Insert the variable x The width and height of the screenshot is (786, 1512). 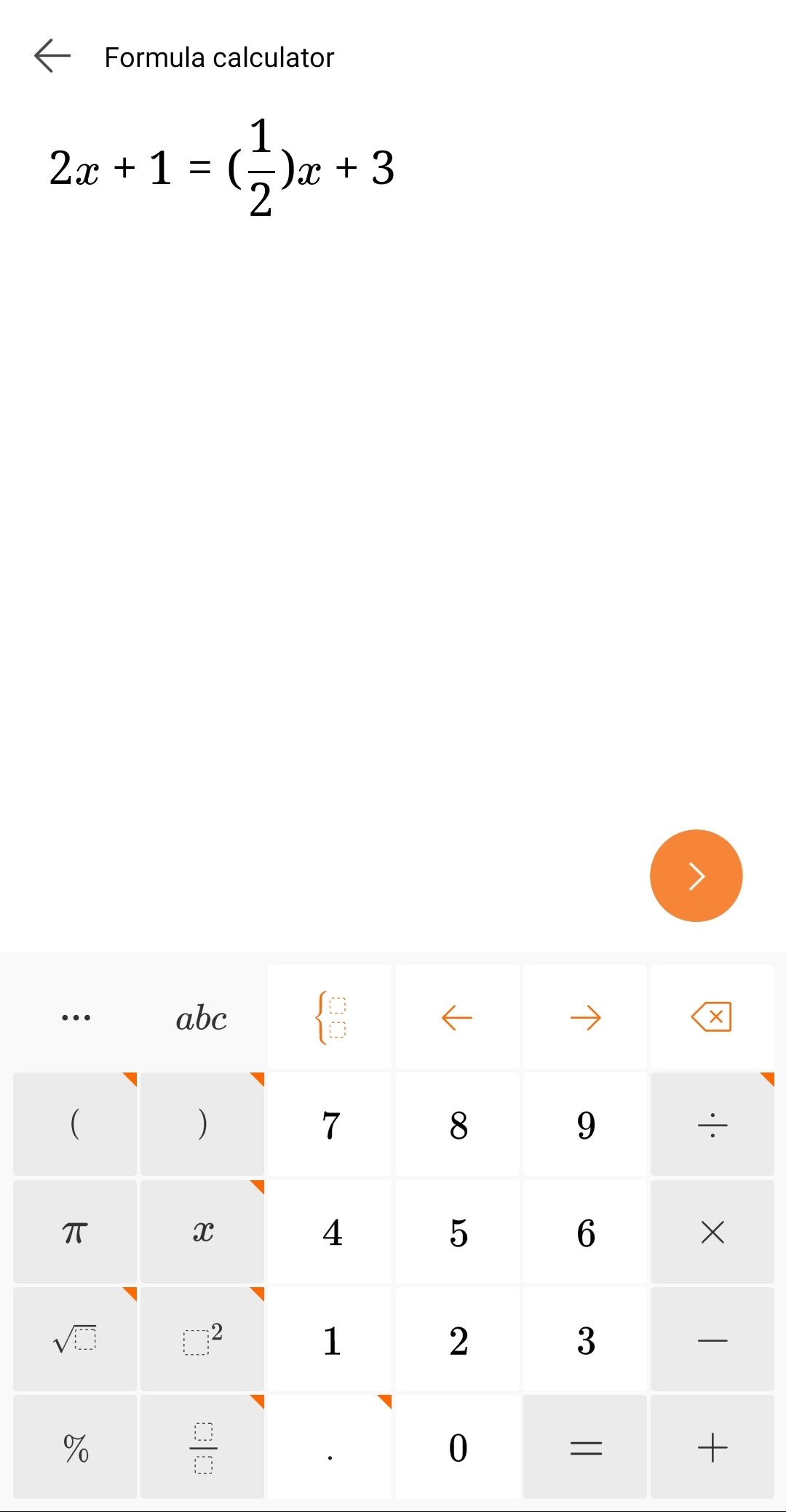202,1232
